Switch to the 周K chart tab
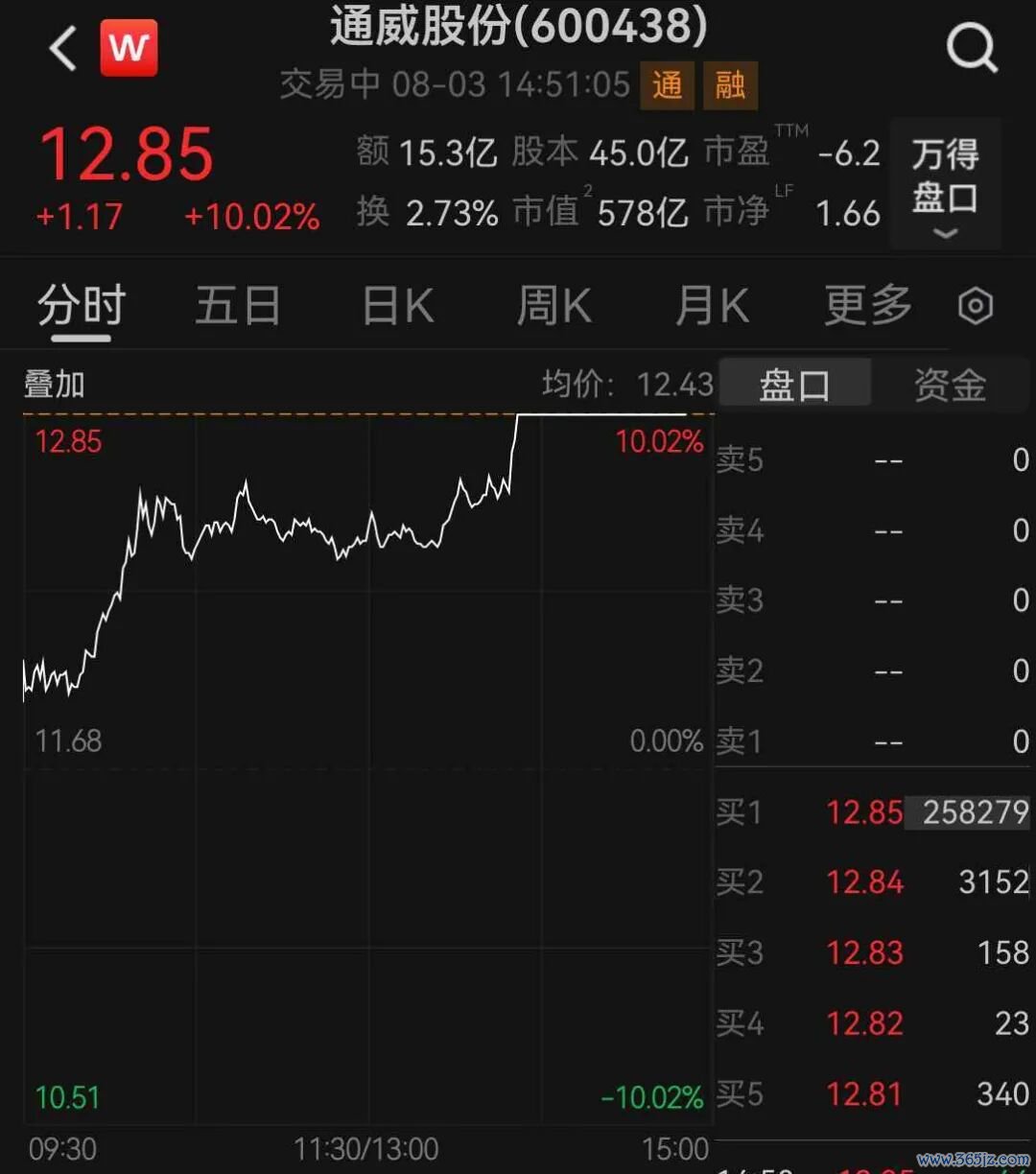This screenshot has width=1036, height=1174. 553,307
